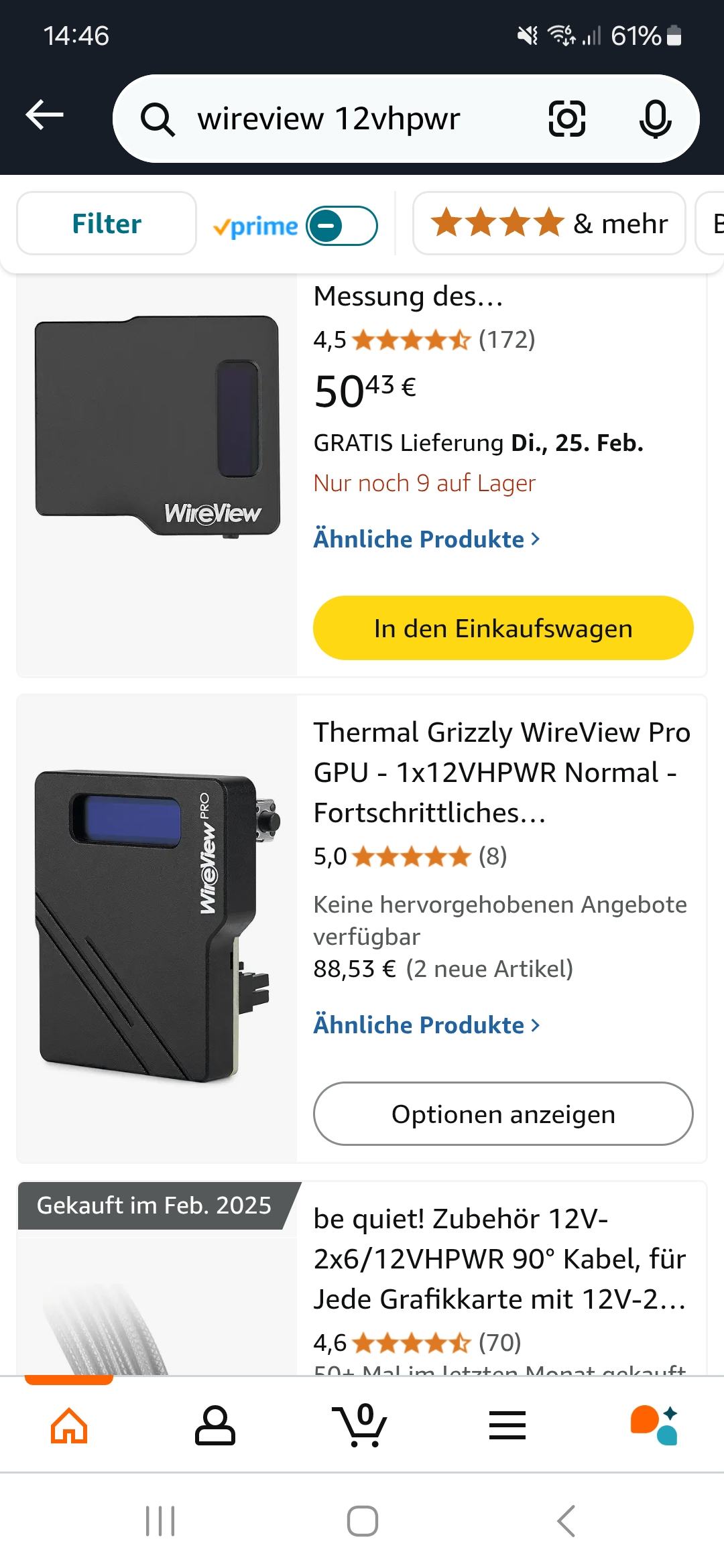724x1568 pixels.
Task: Select the 4 stars & mehr chip
Action: [549, 223]
